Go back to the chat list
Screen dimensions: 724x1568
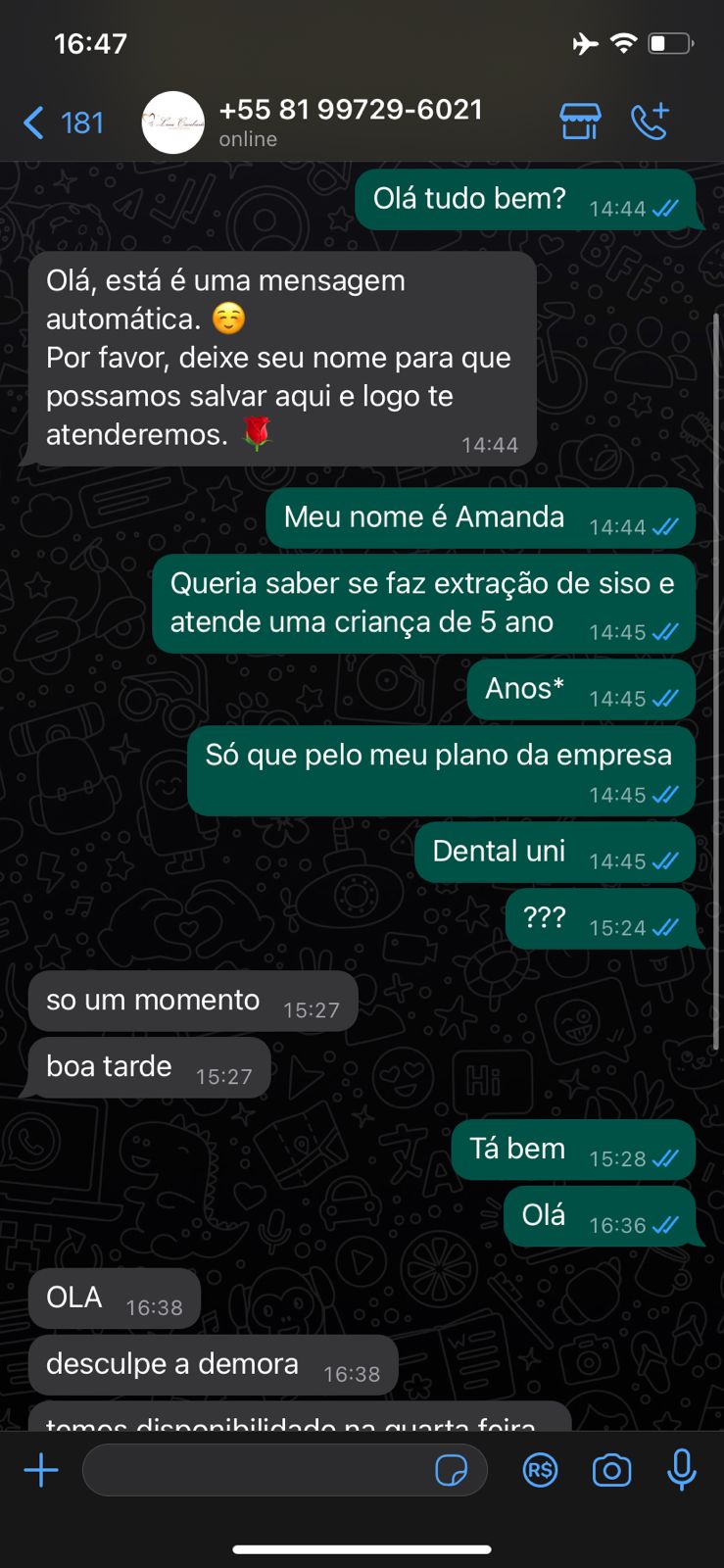click(61, 123)
